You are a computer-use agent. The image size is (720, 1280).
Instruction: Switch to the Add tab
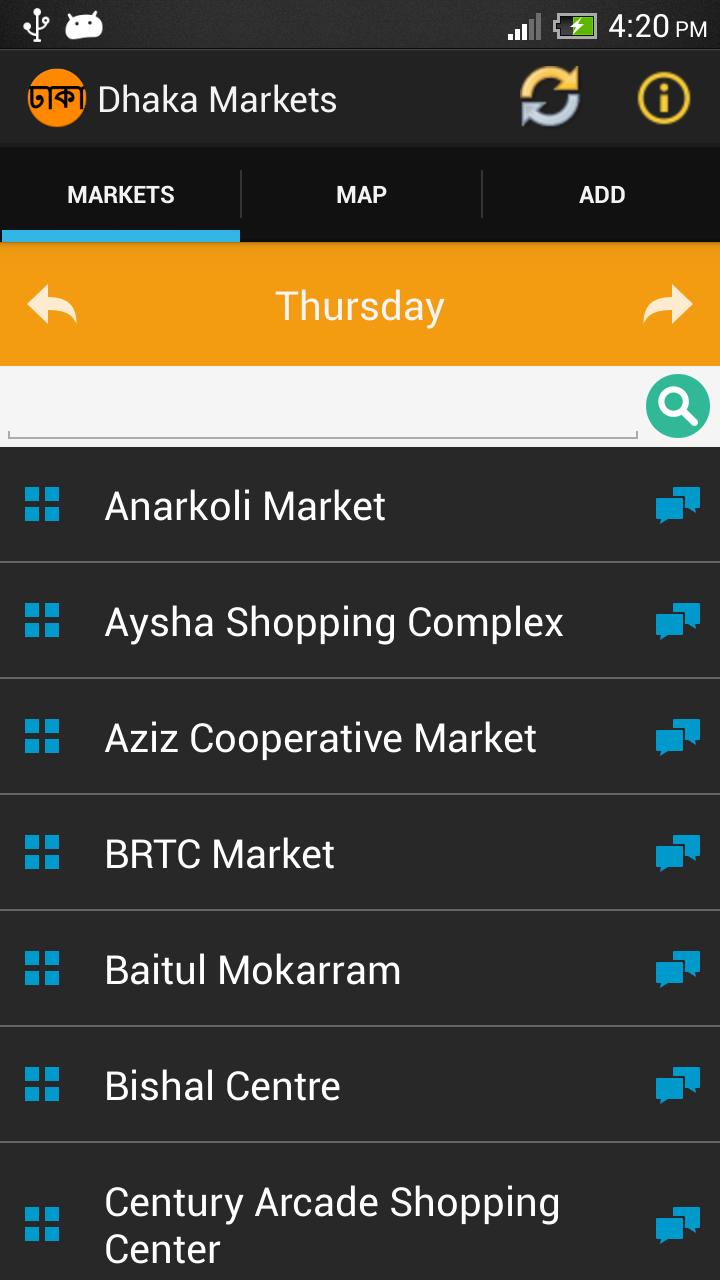coord(602,195)
